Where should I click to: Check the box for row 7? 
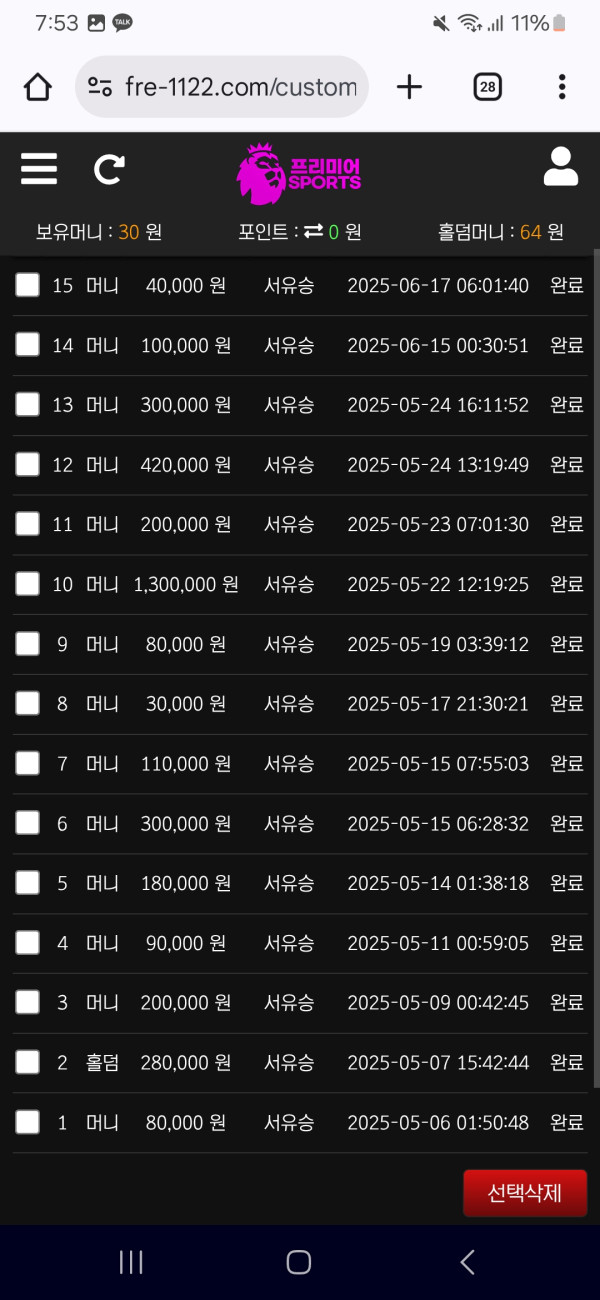pos(27,763)
